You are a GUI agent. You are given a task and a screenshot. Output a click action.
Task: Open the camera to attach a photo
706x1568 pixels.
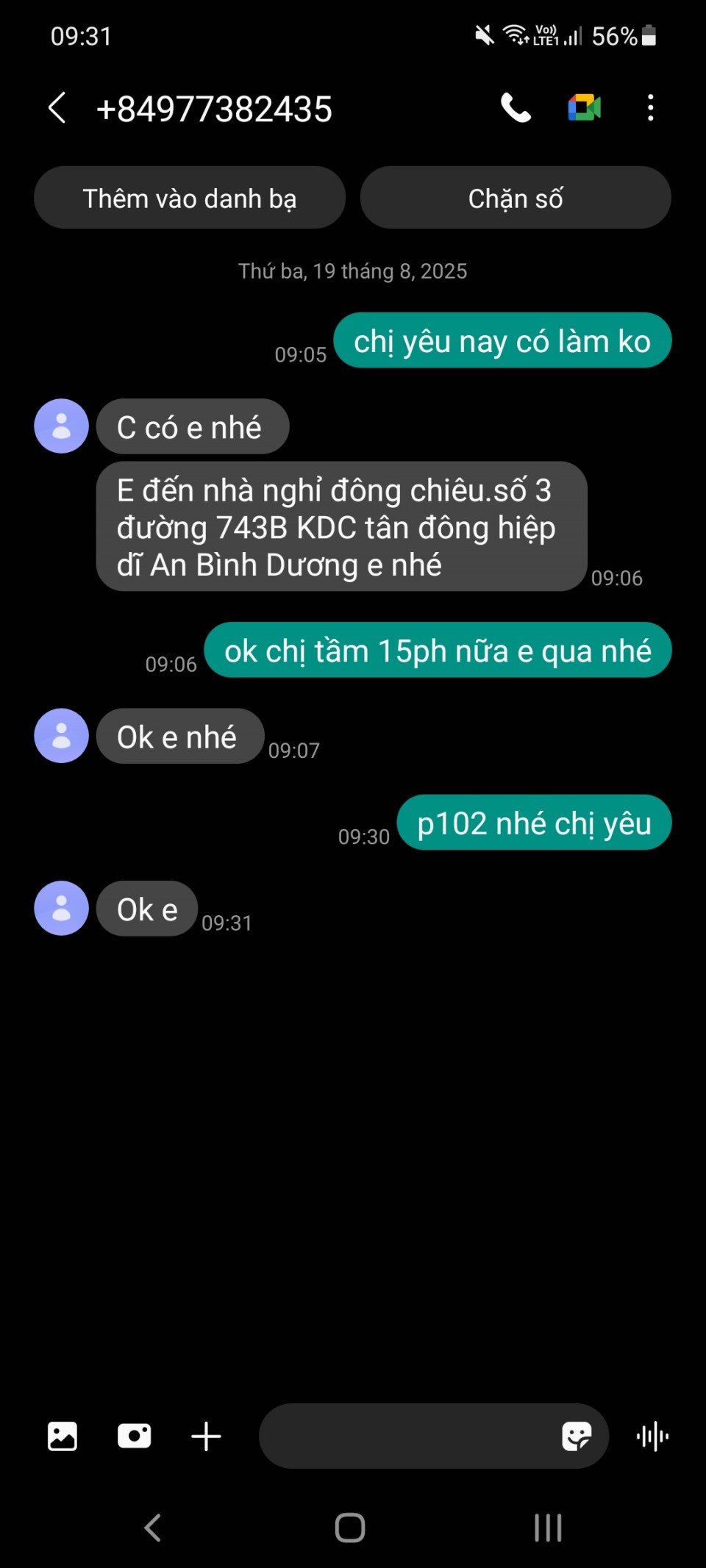pyautogui.click(x=135, y=1436)
